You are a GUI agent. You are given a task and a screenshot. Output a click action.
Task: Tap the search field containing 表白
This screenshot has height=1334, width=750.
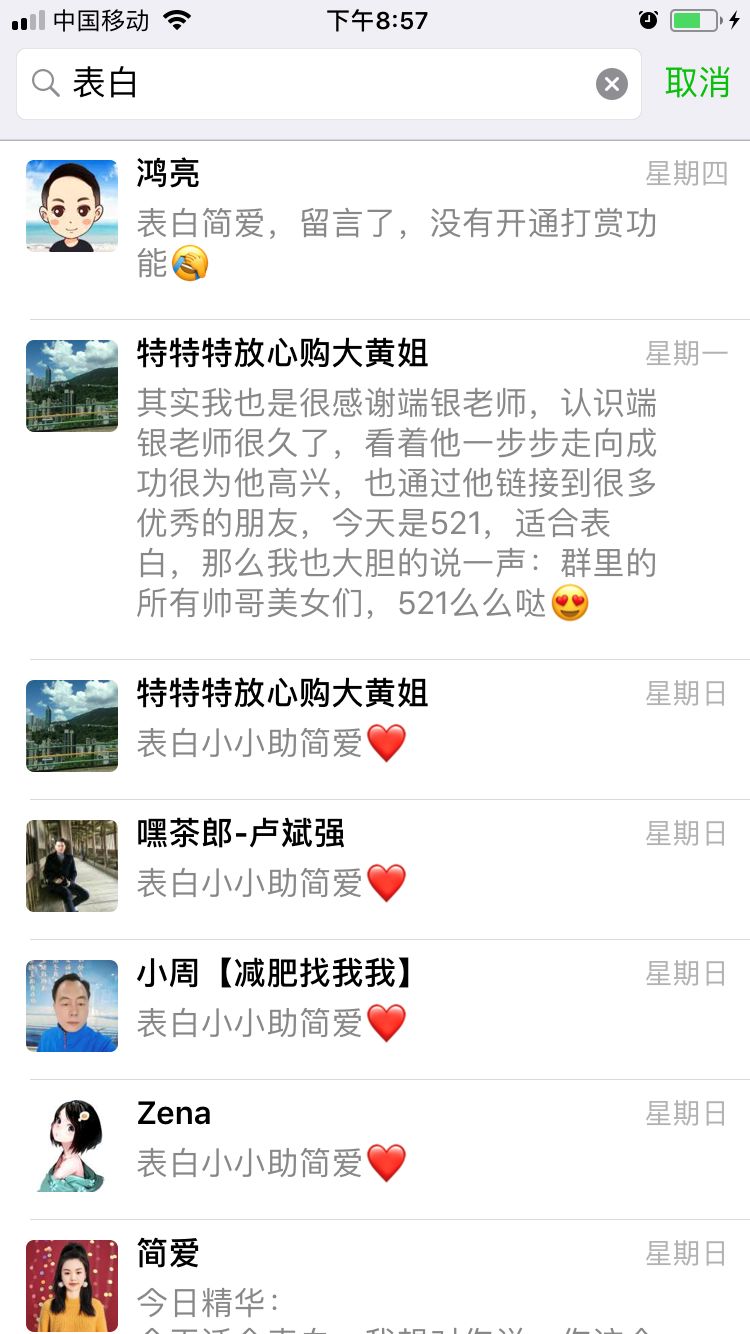click(x=320, y=84)
